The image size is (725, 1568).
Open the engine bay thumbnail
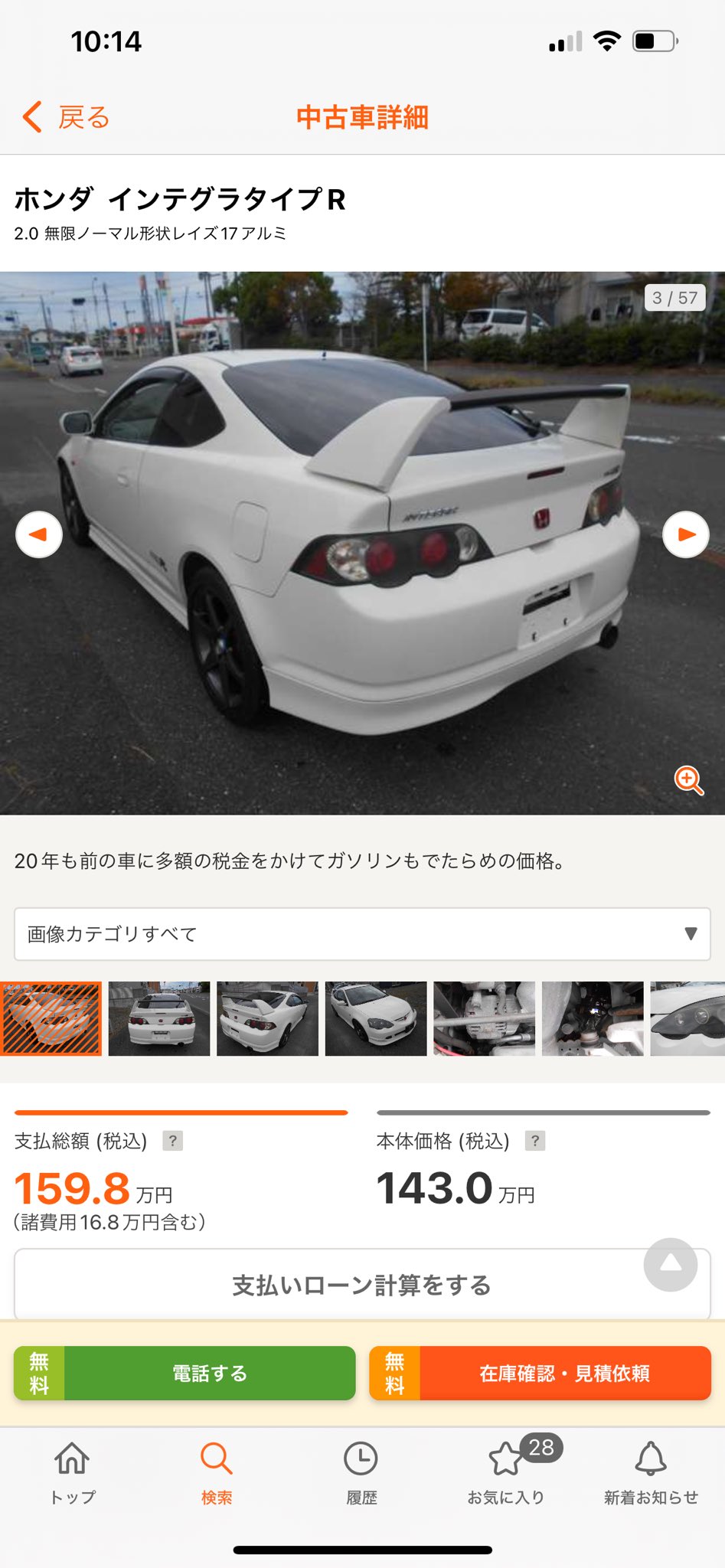485,1019
